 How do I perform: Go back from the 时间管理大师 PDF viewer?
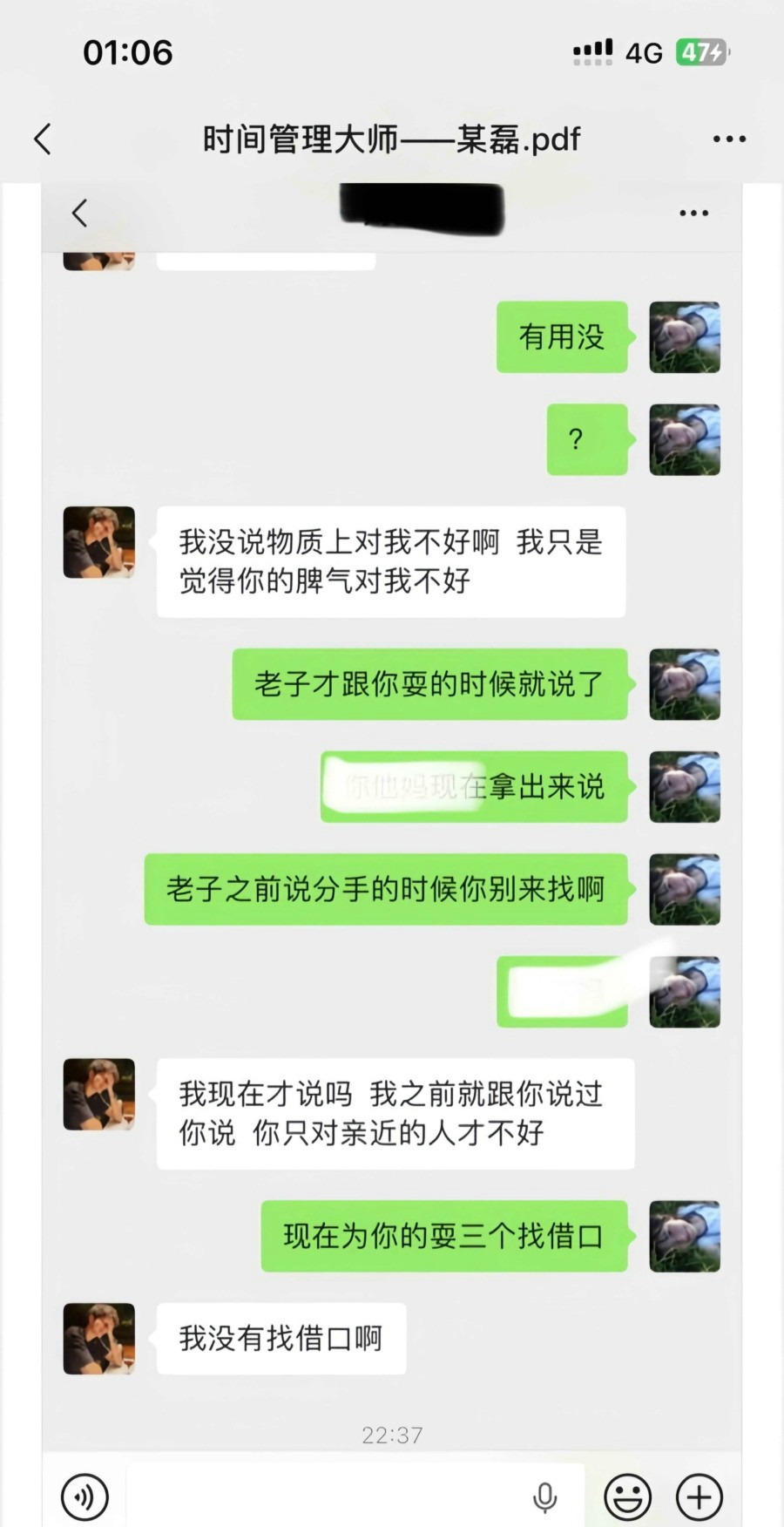pos(43,139)
